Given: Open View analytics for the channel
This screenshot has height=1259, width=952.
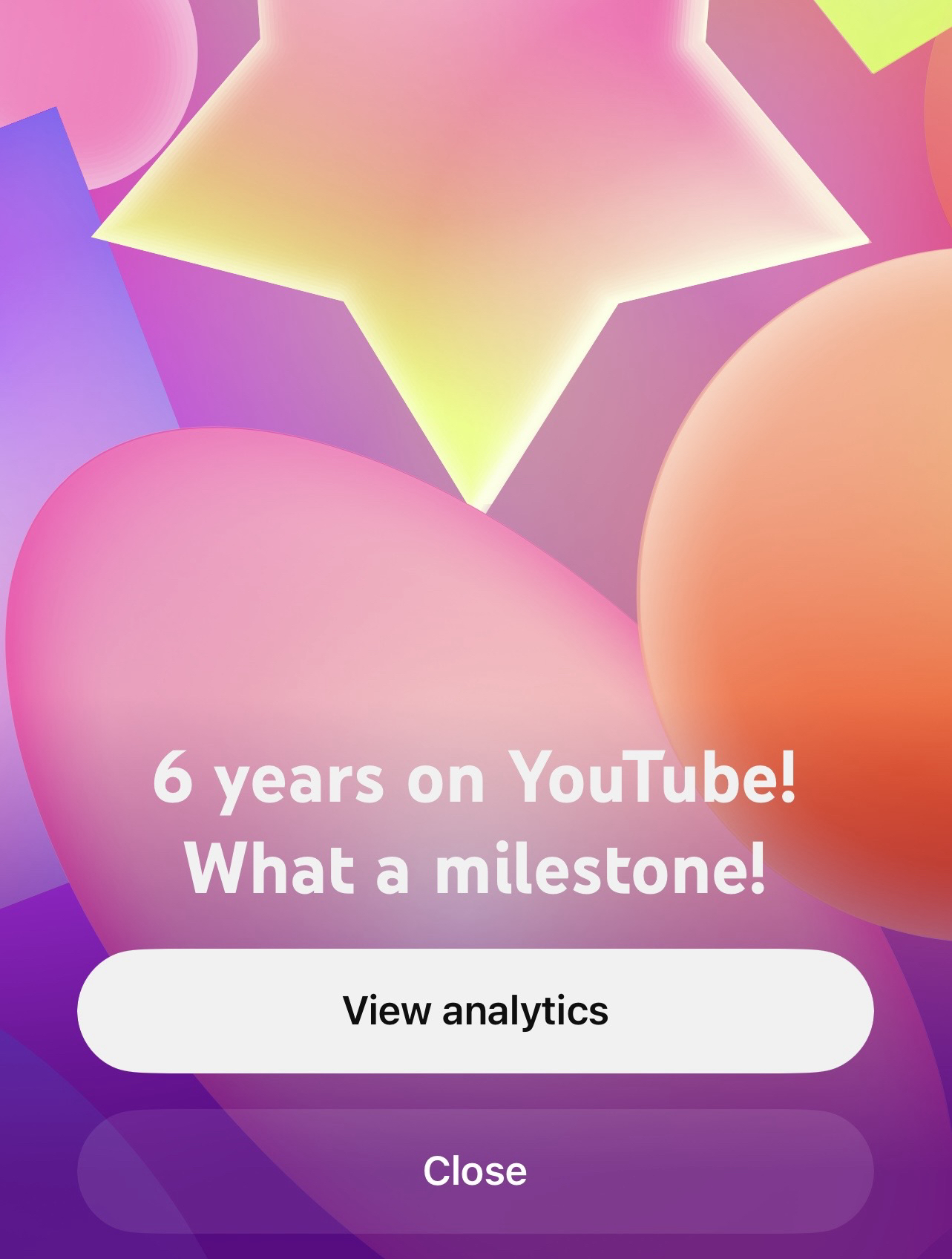Looking at the screenshot, I should click(475, 1010).
